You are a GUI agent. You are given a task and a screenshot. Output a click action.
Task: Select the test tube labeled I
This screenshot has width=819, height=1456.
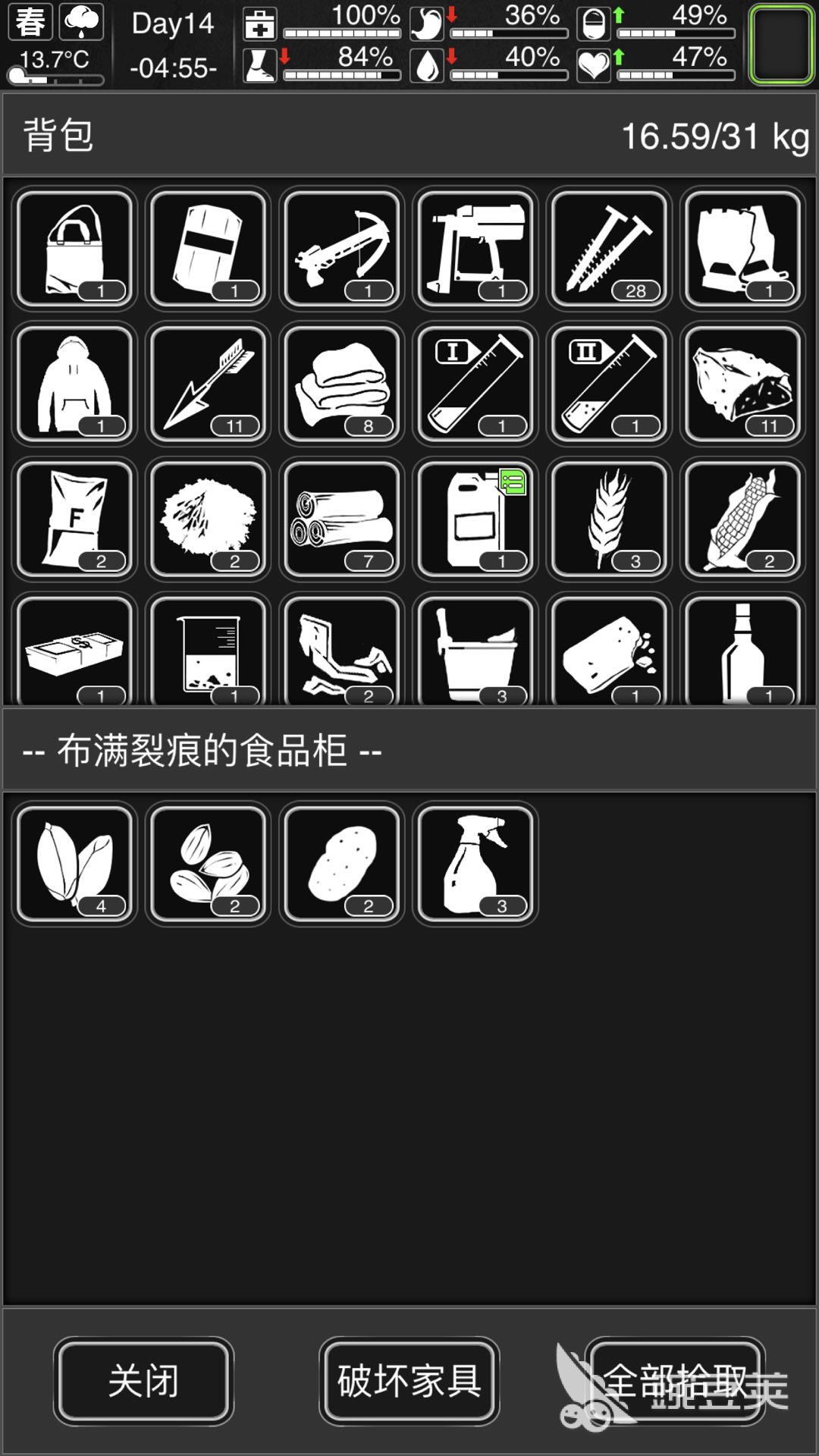click(x=475, y=384)
